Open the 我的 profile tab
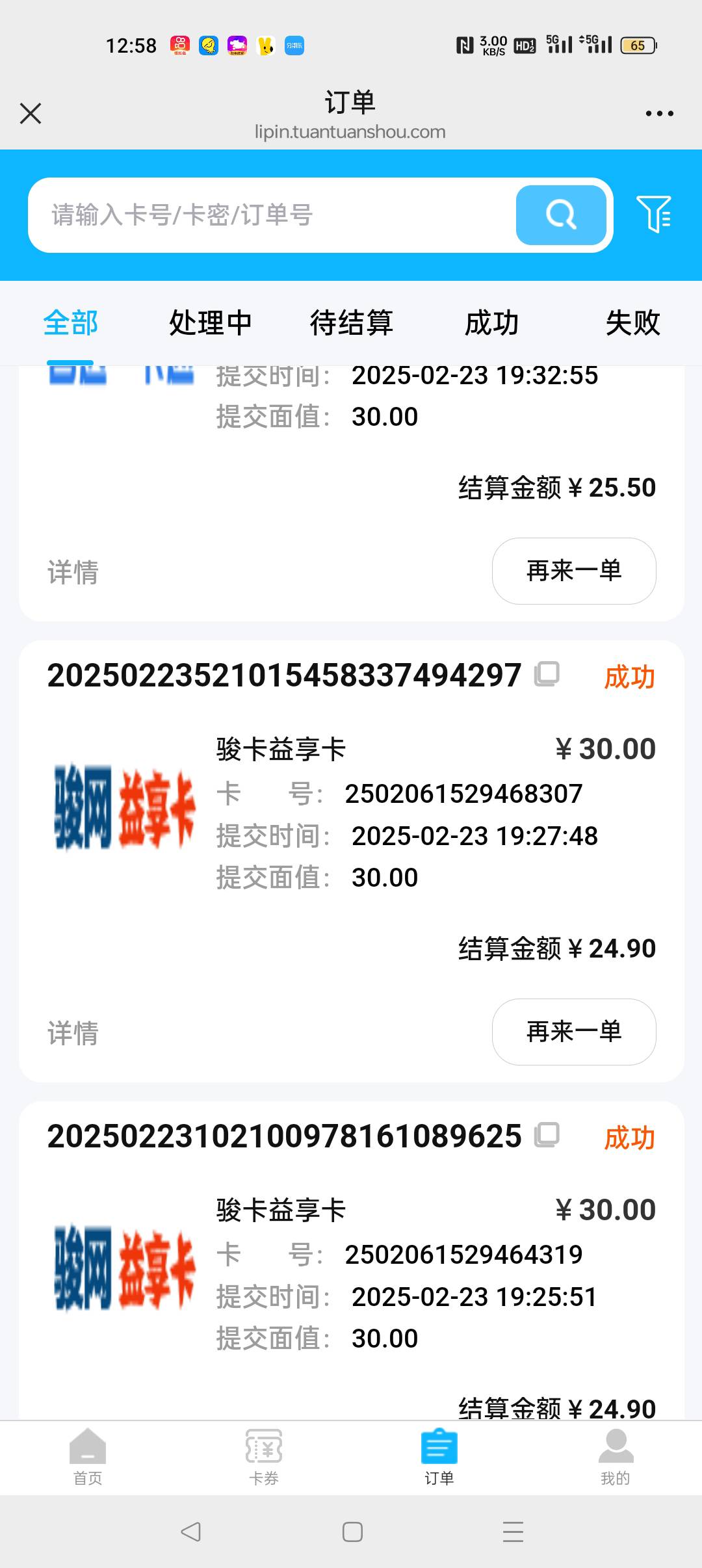 coord(616,1457)
